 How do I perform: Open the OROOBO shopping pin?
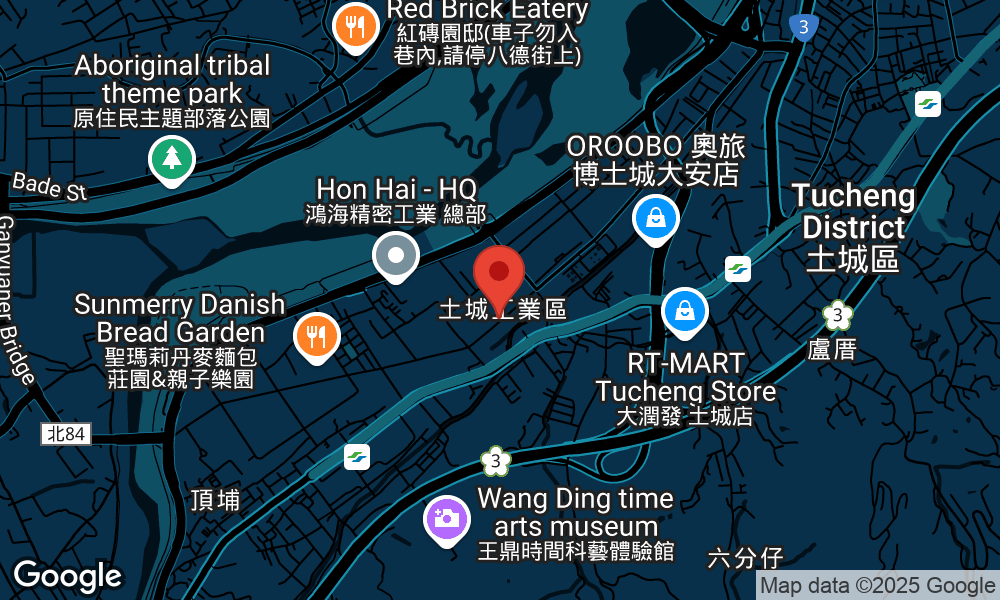655,216
